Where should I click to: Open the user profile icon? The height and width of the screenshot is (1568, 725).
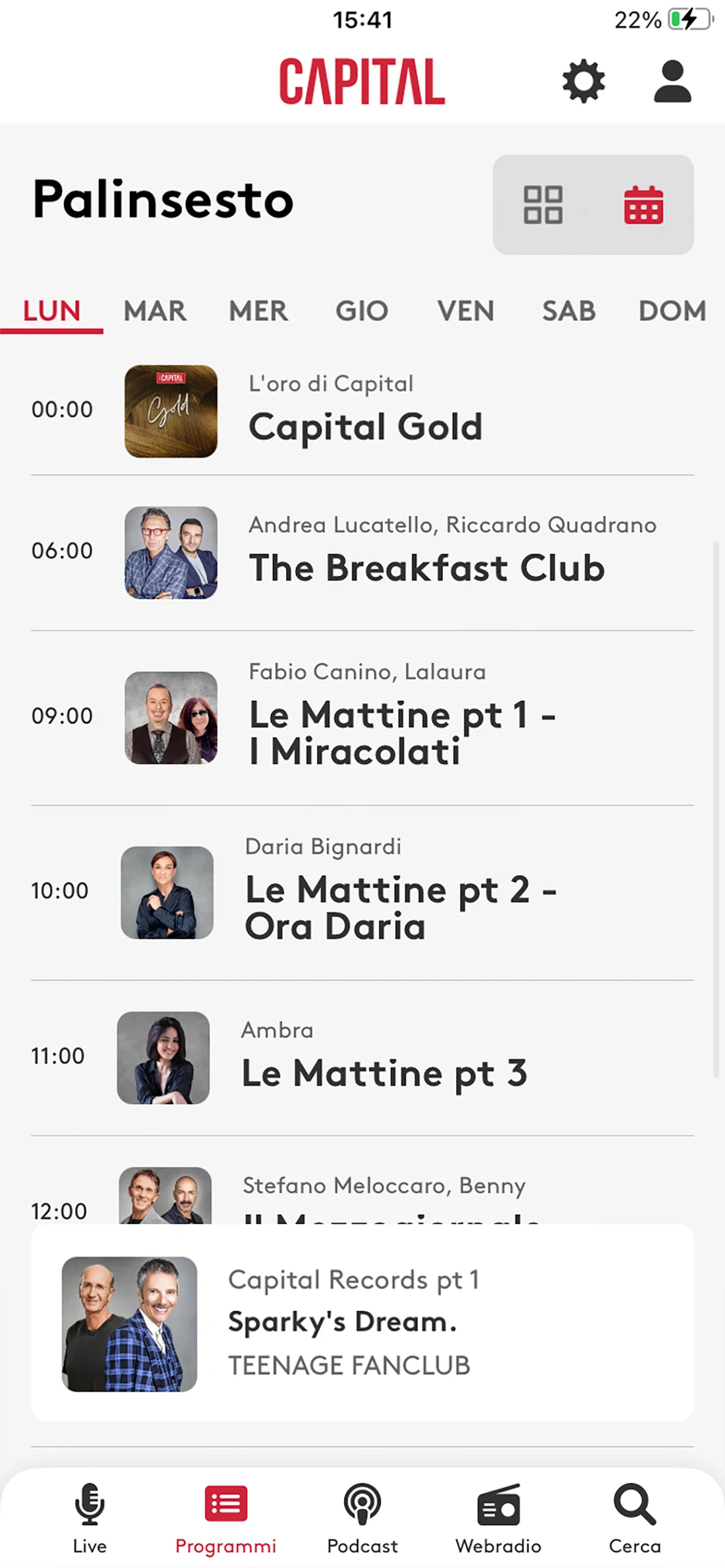pos(672,81)
